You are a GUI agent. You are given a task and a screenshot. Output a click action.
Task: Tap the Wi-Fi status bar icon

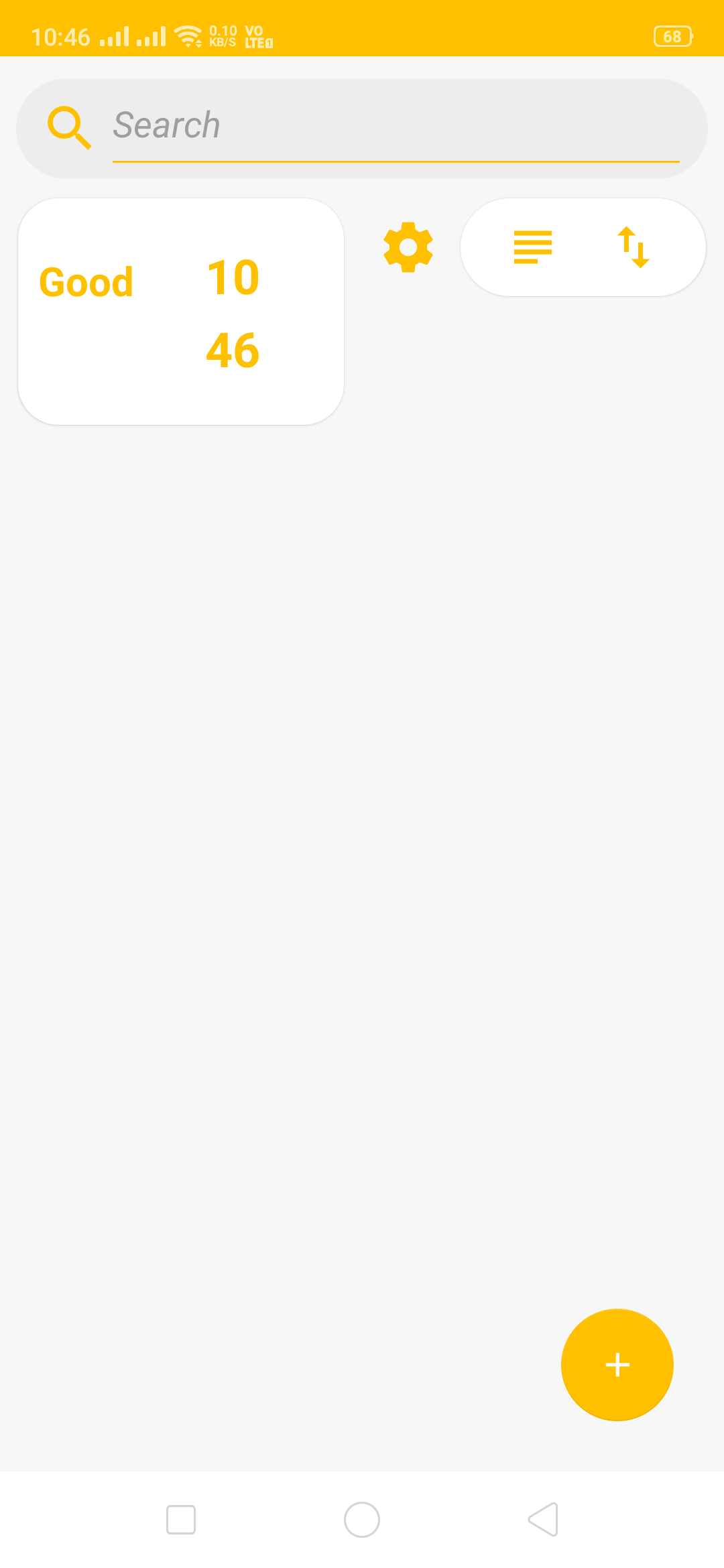pos(188,36)
